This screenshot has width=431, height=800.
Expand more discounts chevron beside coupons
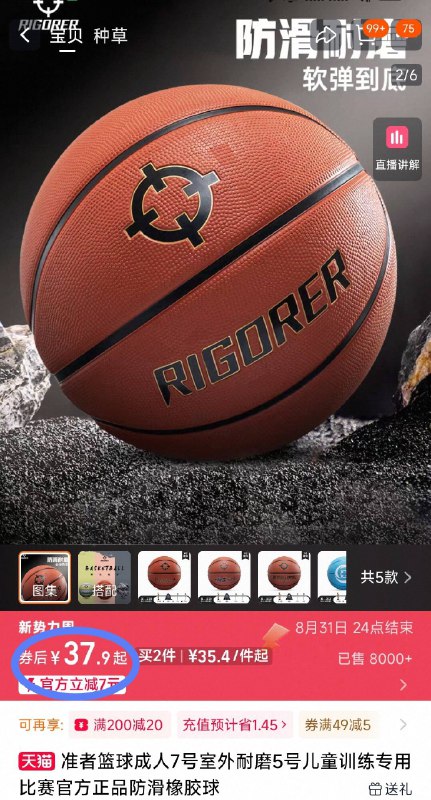pos(403,724)
